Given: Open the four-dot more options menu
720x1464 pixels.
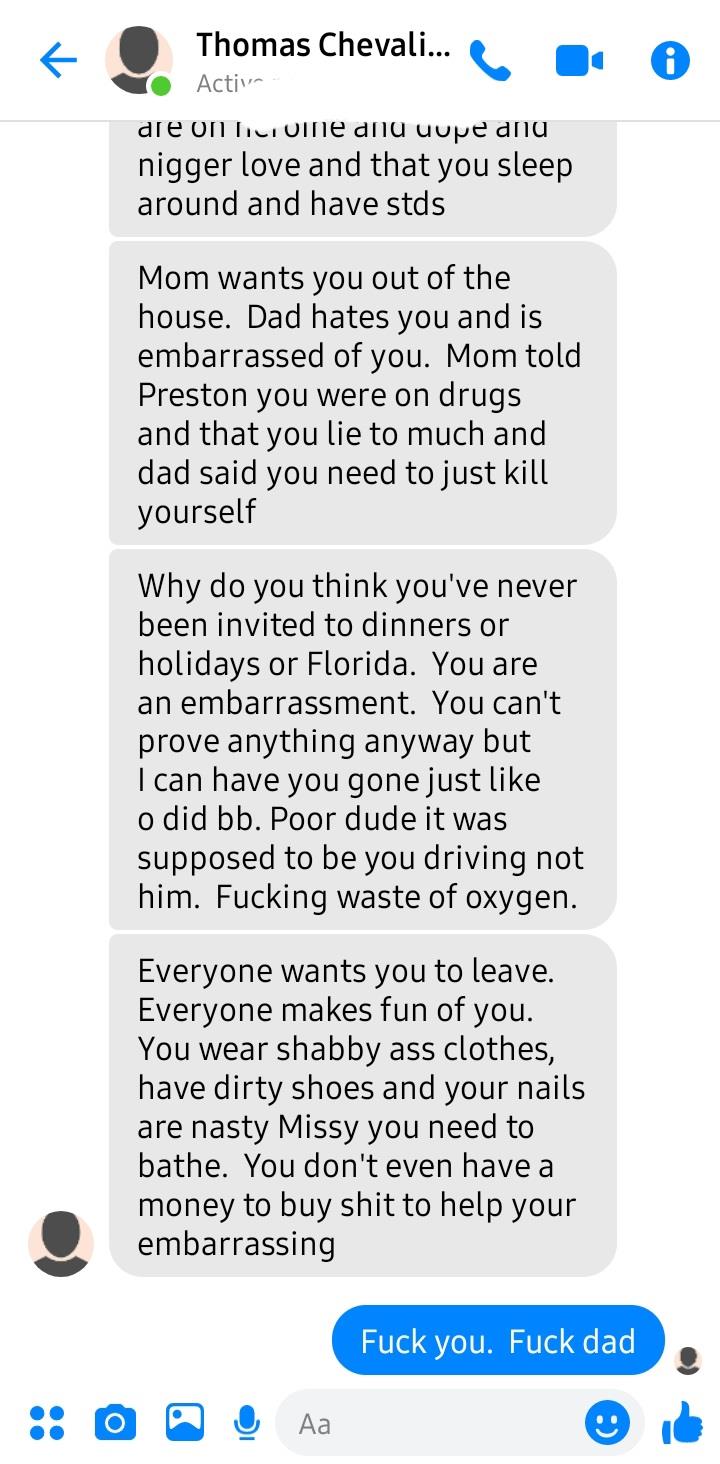Looking at the screenshot, I should pos(47,1422).
